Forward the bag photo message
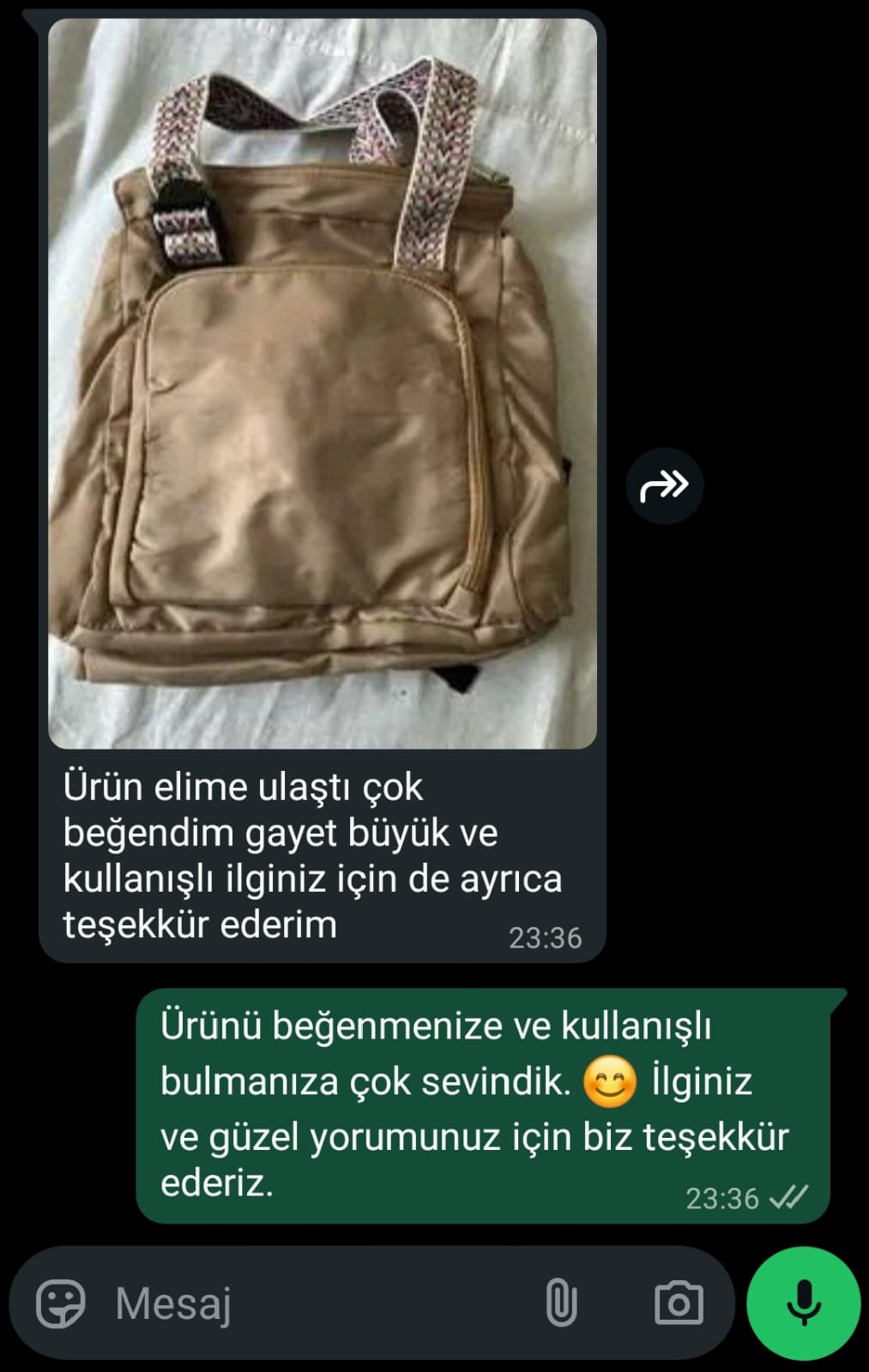The height and width of the screenshot is (1372, 869). click(x=665, y=486)
